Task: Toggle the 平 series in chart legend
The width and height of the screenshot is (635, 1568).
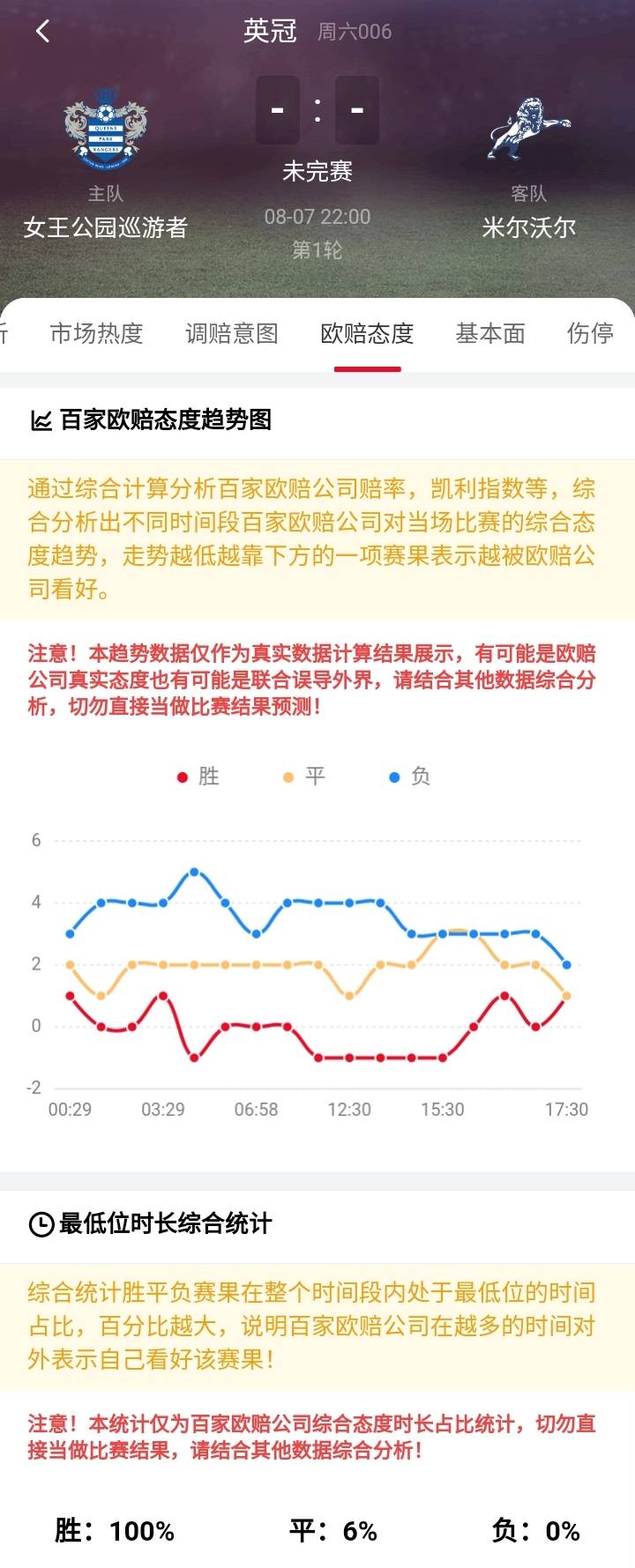Action: click(305, 777)
